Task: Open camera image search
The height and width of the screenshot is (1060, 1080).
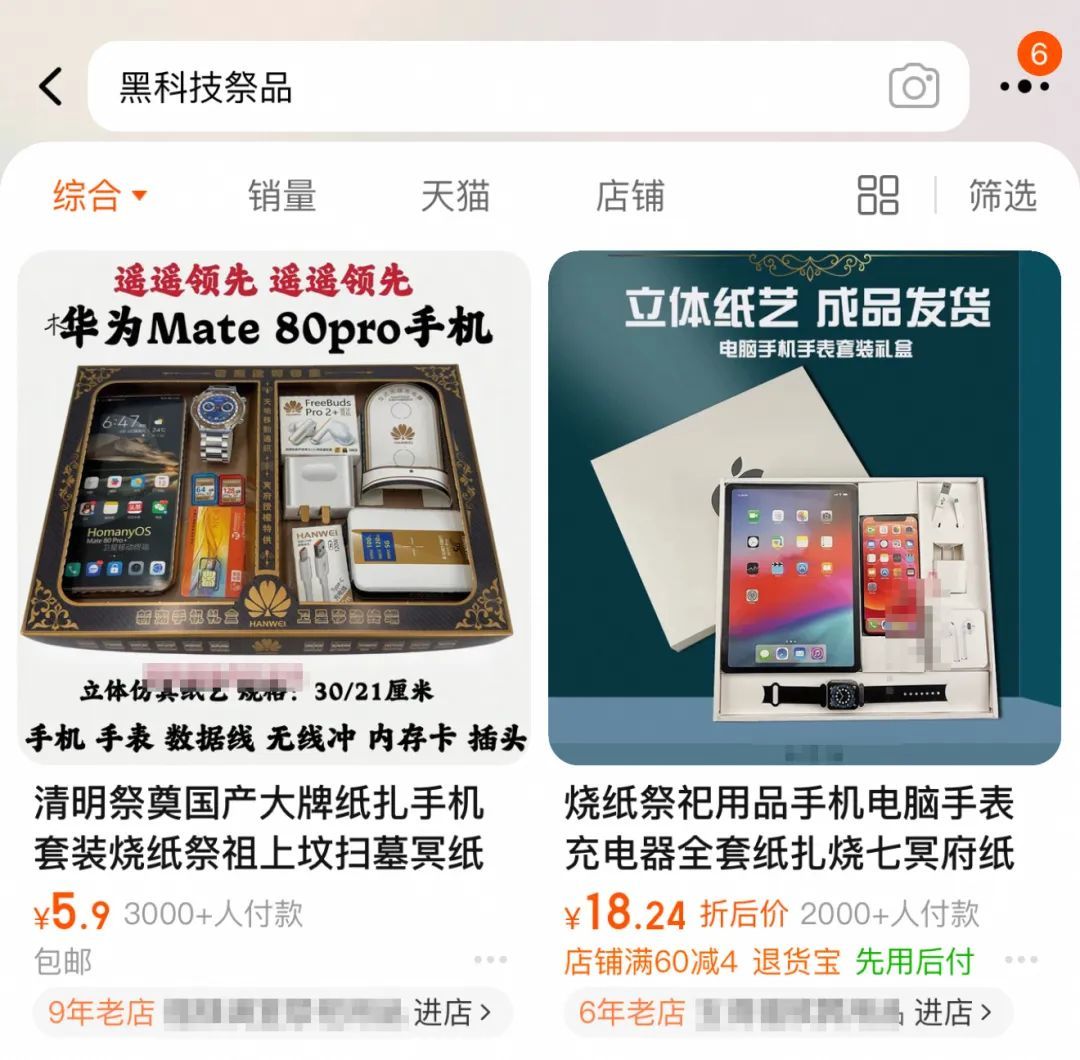Action: pos(913,87)
